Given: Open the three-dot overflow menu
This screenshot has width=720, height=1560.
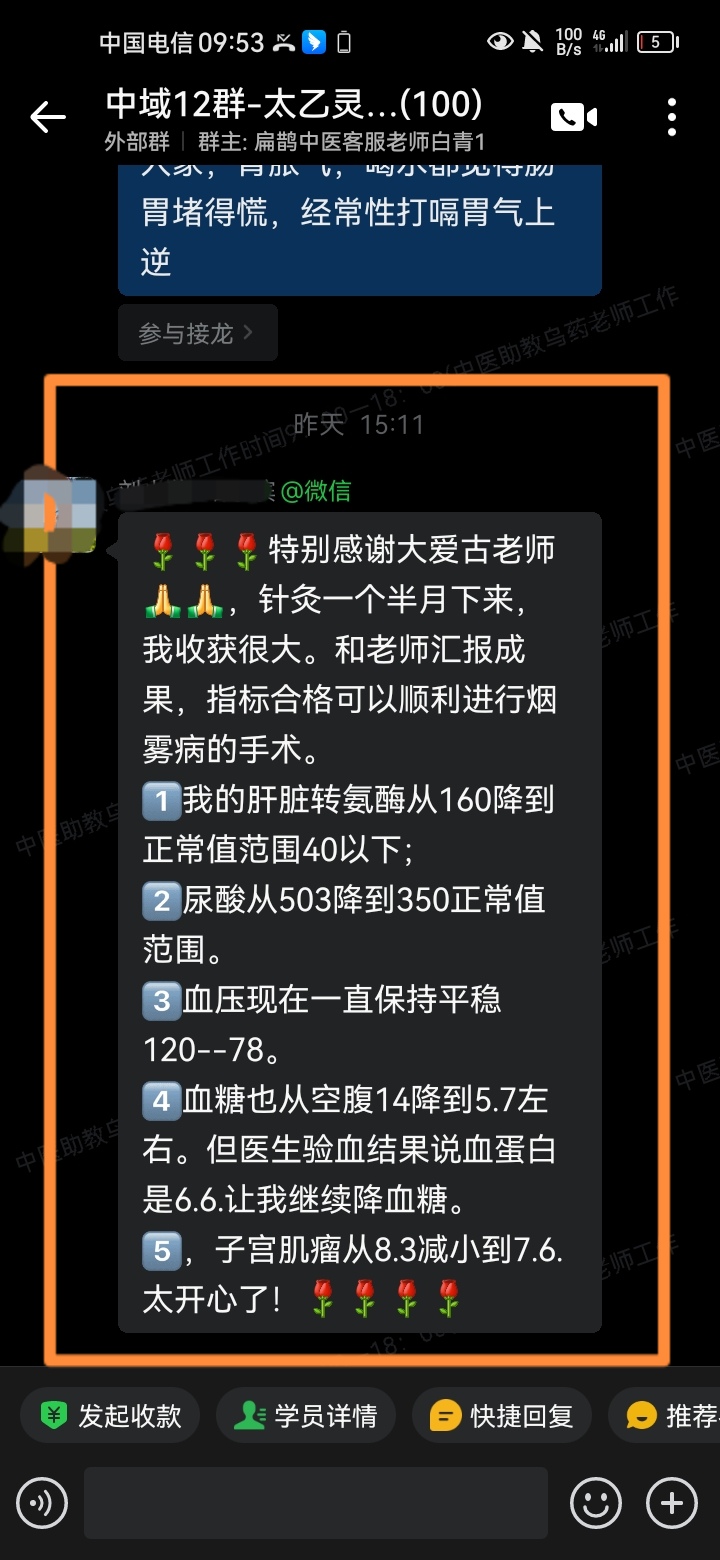Looking at the screenshot, I should tap(671, 117).
